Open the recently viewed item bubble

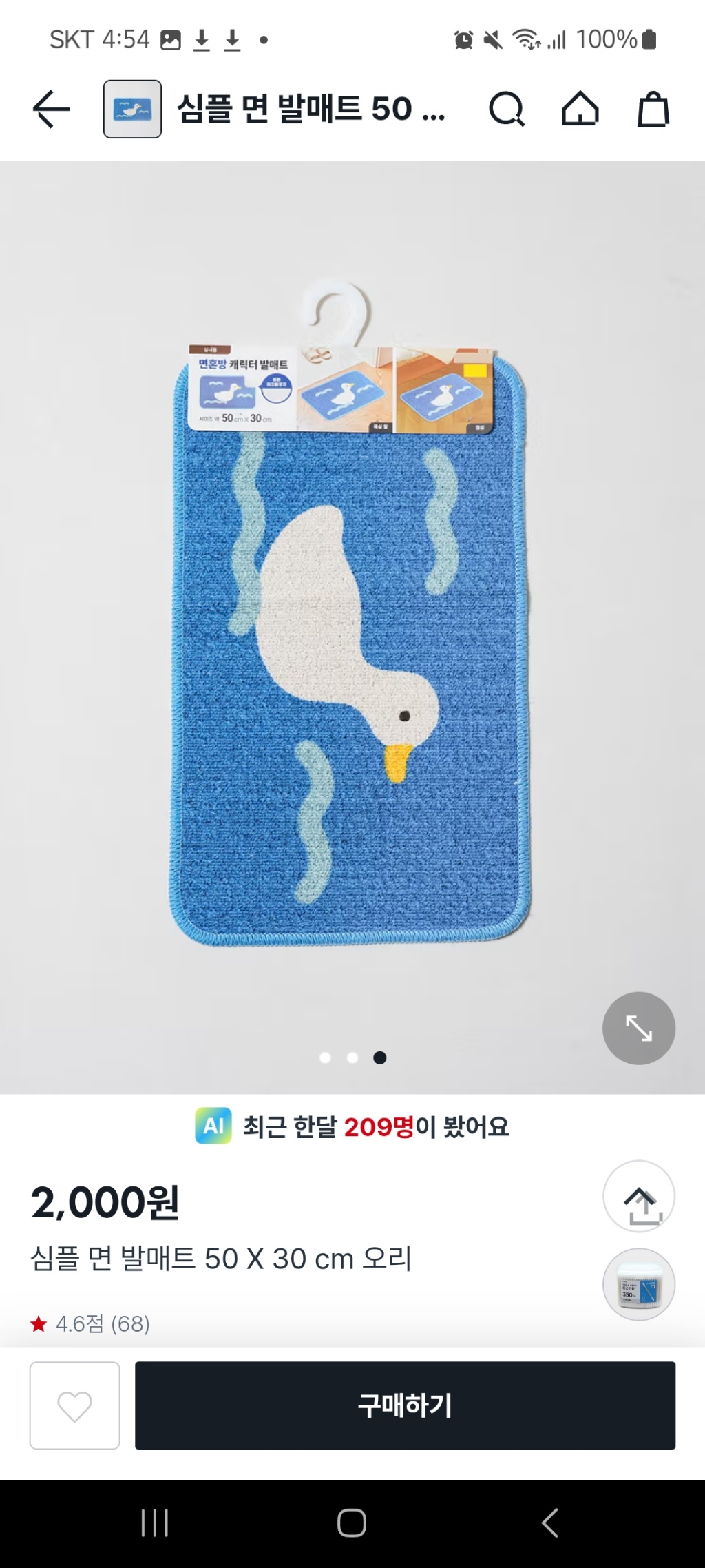click(638, 1284)
